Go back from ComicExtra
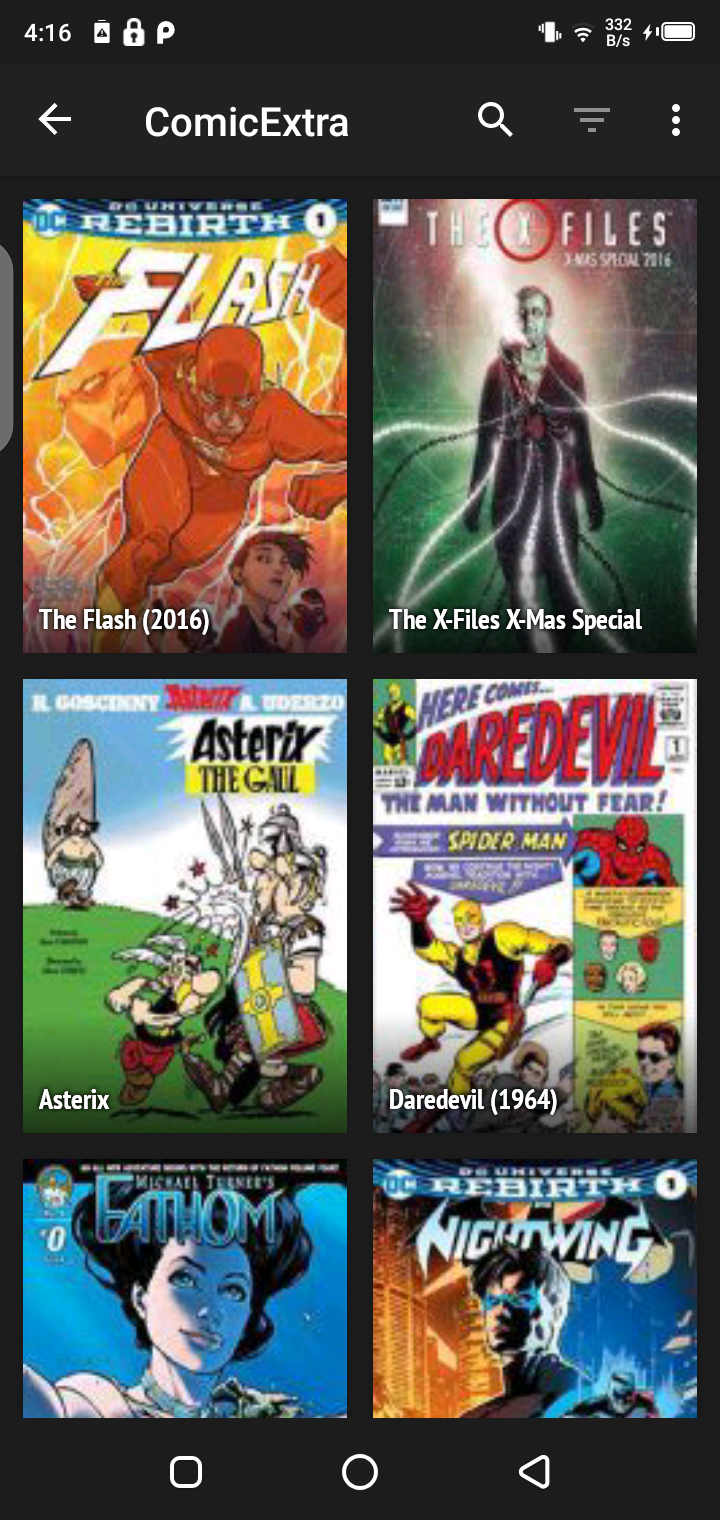720x1520 pixels. click(55, 121)
